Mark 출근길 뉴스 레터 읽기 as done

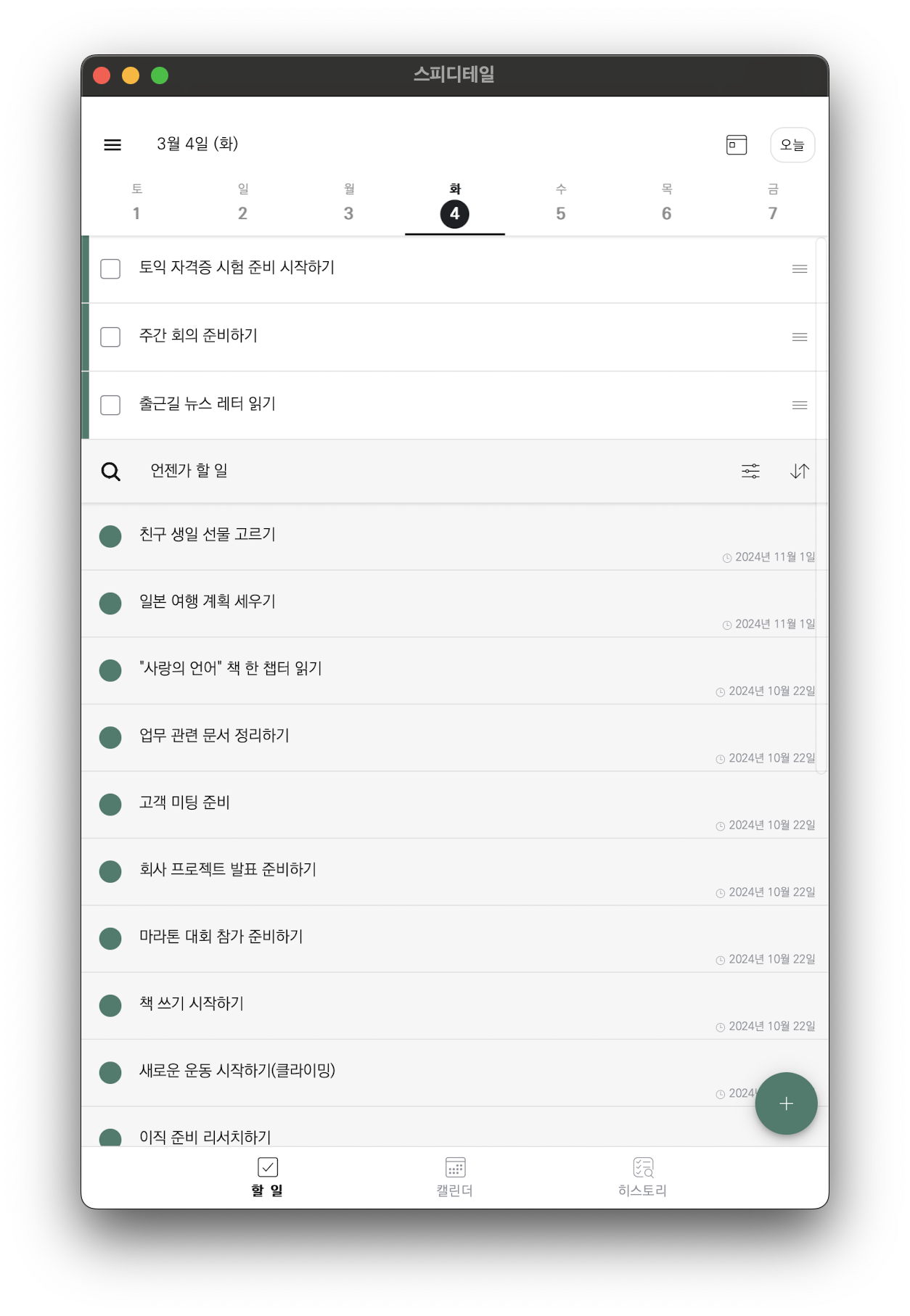[x=110, y=405]
